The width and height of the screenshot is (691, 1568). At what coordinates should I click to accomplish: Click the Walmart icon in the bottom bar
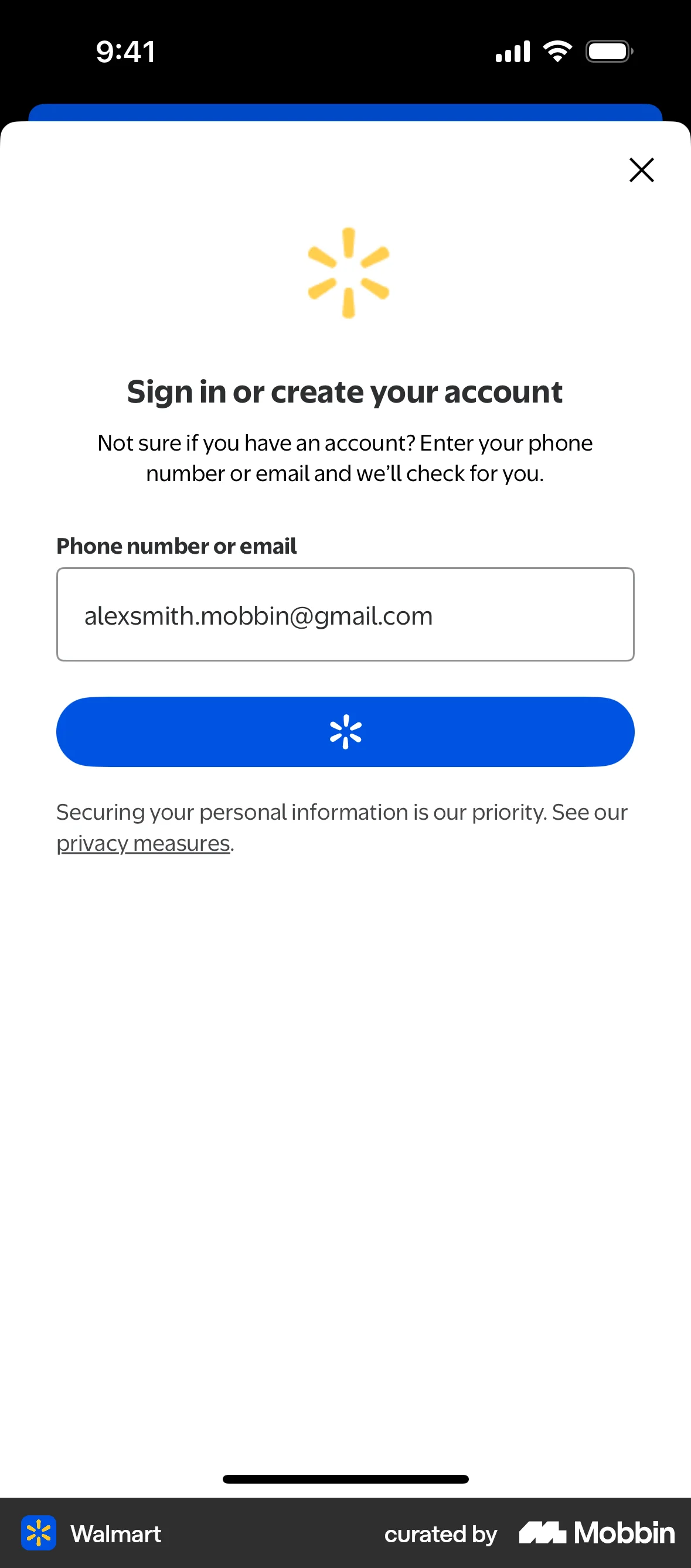click(40, 1533)
